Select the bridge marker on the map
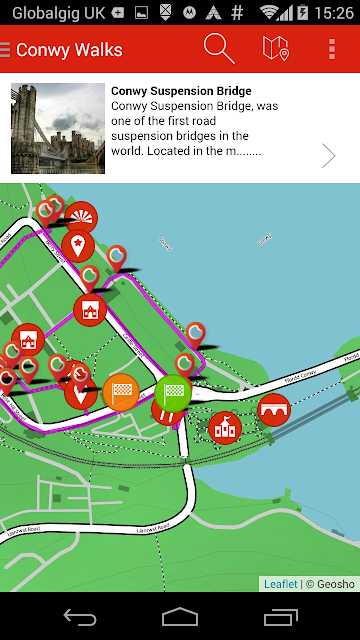Image resolution: width=360 pixels, height=640 pixels. 274,410
